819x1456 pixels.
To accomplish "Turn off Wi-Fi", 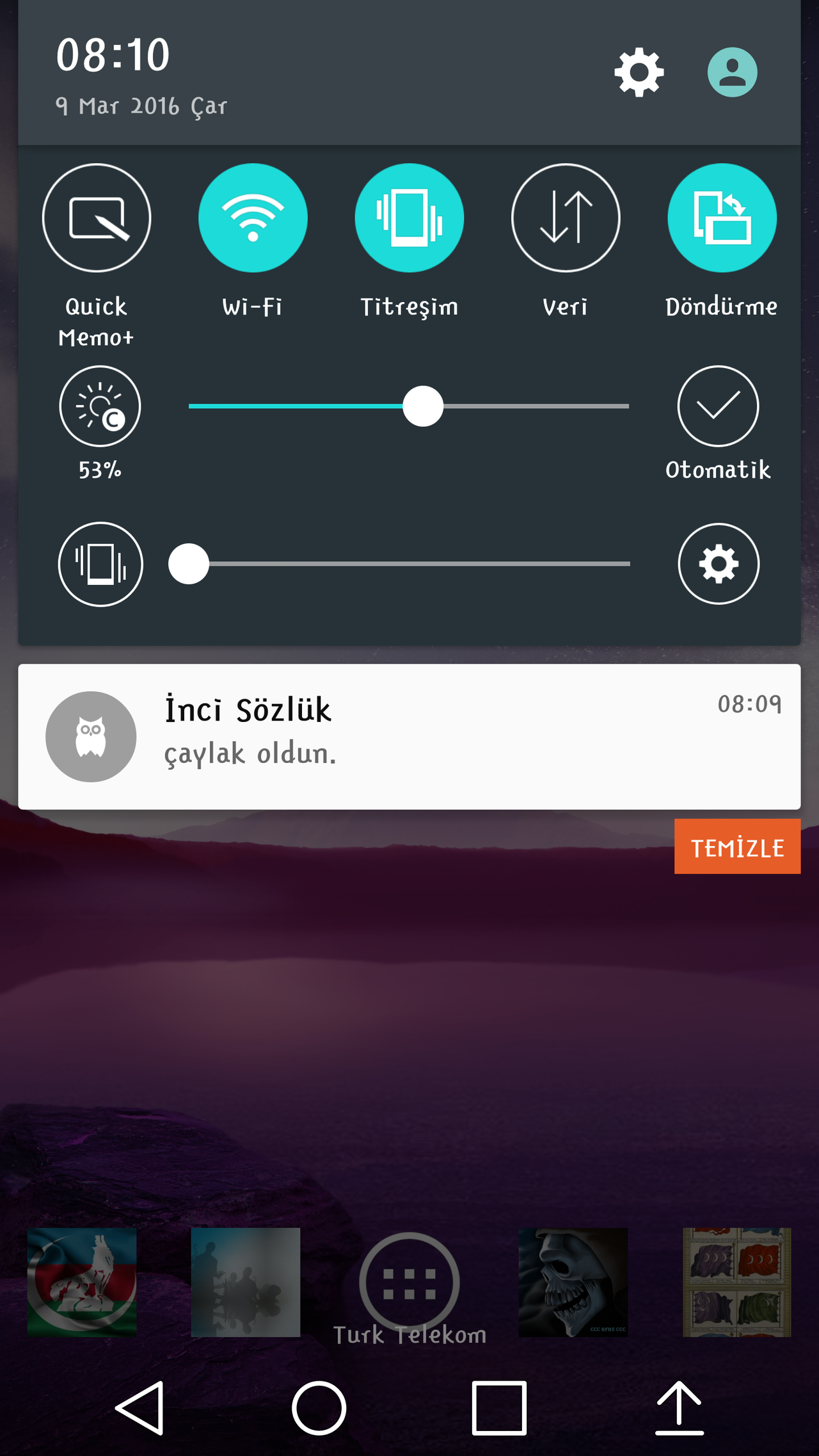I will [253, 218].
